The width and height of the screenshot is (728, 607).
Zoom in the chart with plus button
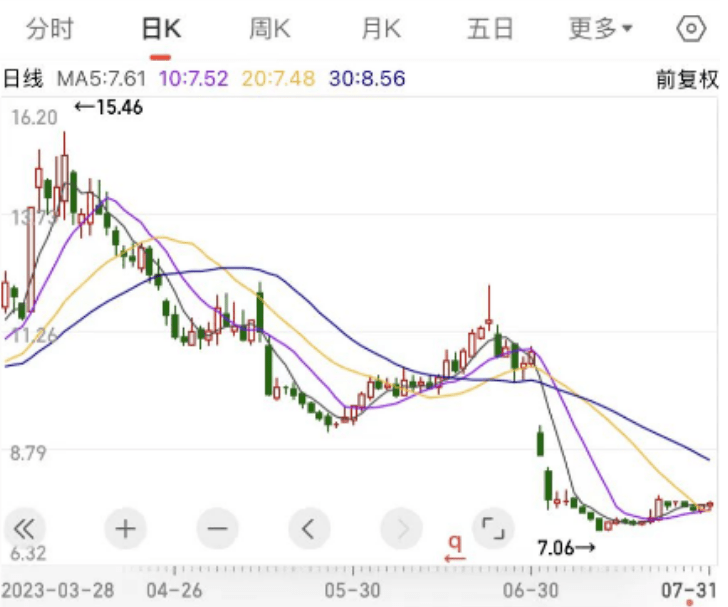coord(125,528)
